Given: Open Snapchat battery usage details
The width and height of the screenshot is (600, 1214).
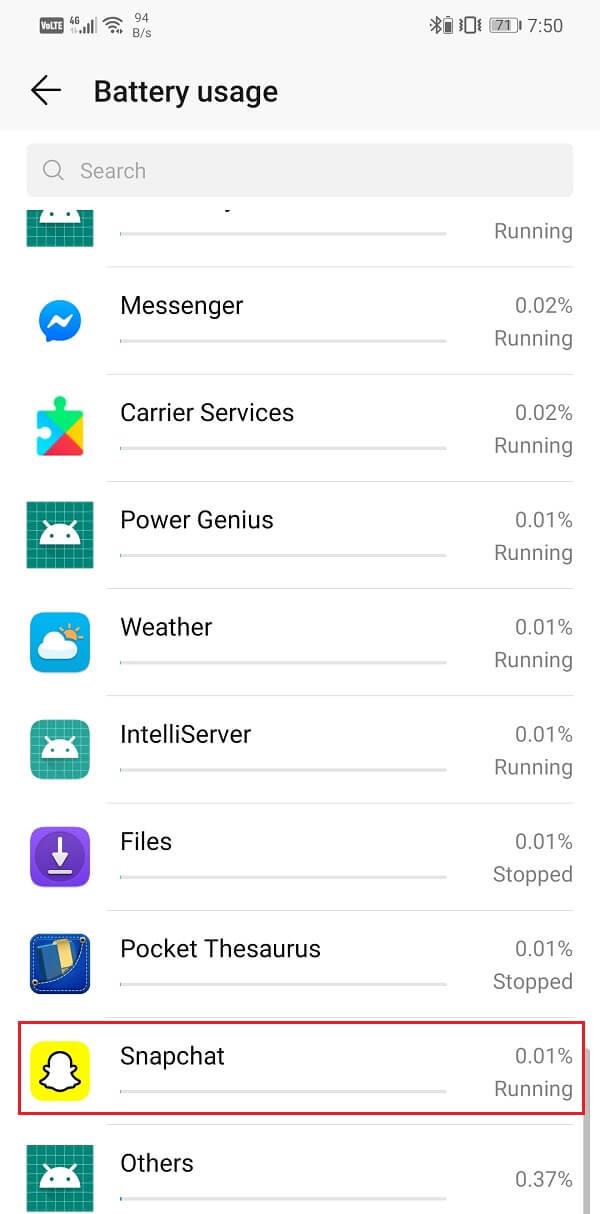Looking at the screenshot, I should point(300,1070).
